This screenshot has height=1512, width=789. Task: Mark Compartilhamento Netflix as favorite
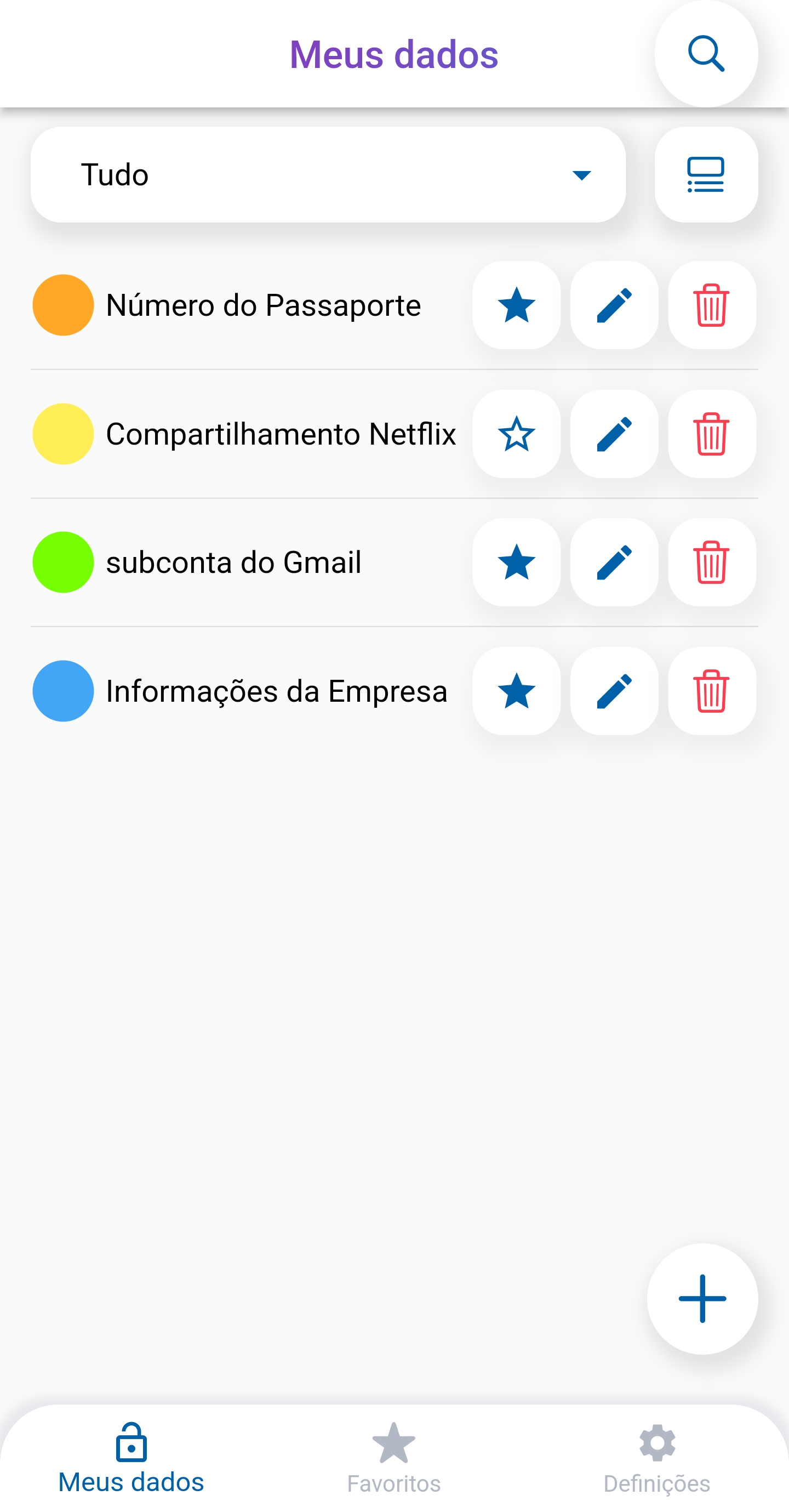point(516,434)
